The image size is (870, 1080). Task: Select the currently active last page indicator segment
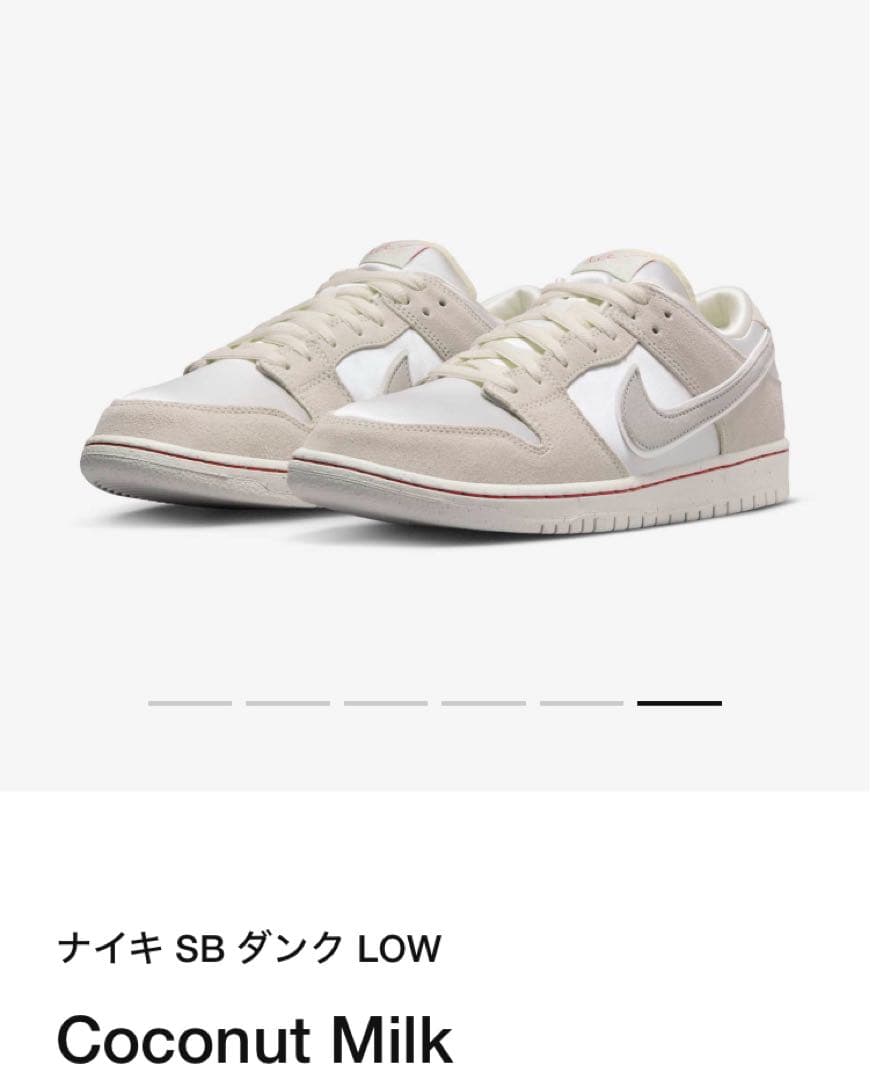coord(679,703)
